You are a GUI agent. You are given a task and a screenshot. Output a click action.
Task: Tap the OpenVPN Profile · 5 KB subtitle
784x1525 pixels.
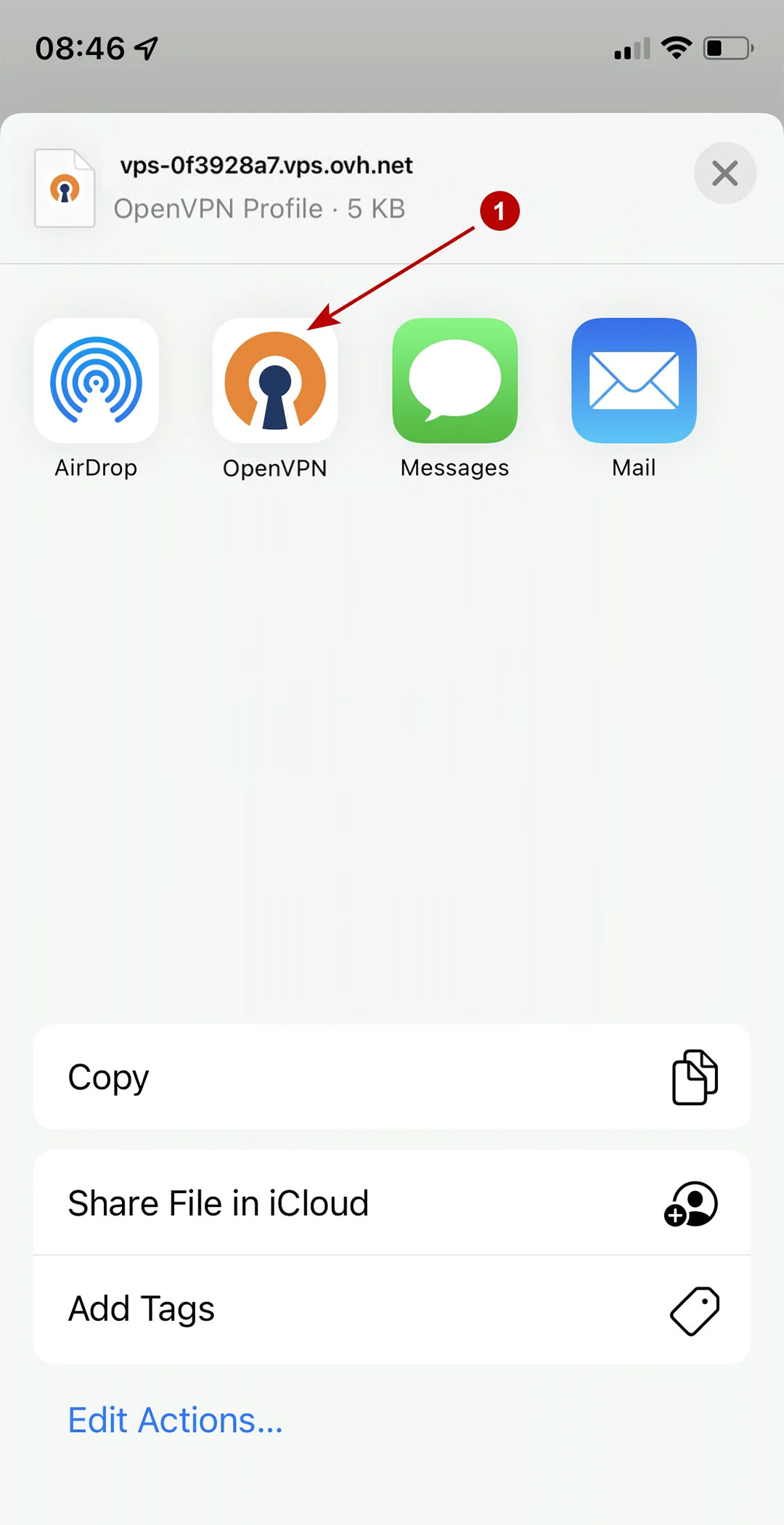[259, 208]
